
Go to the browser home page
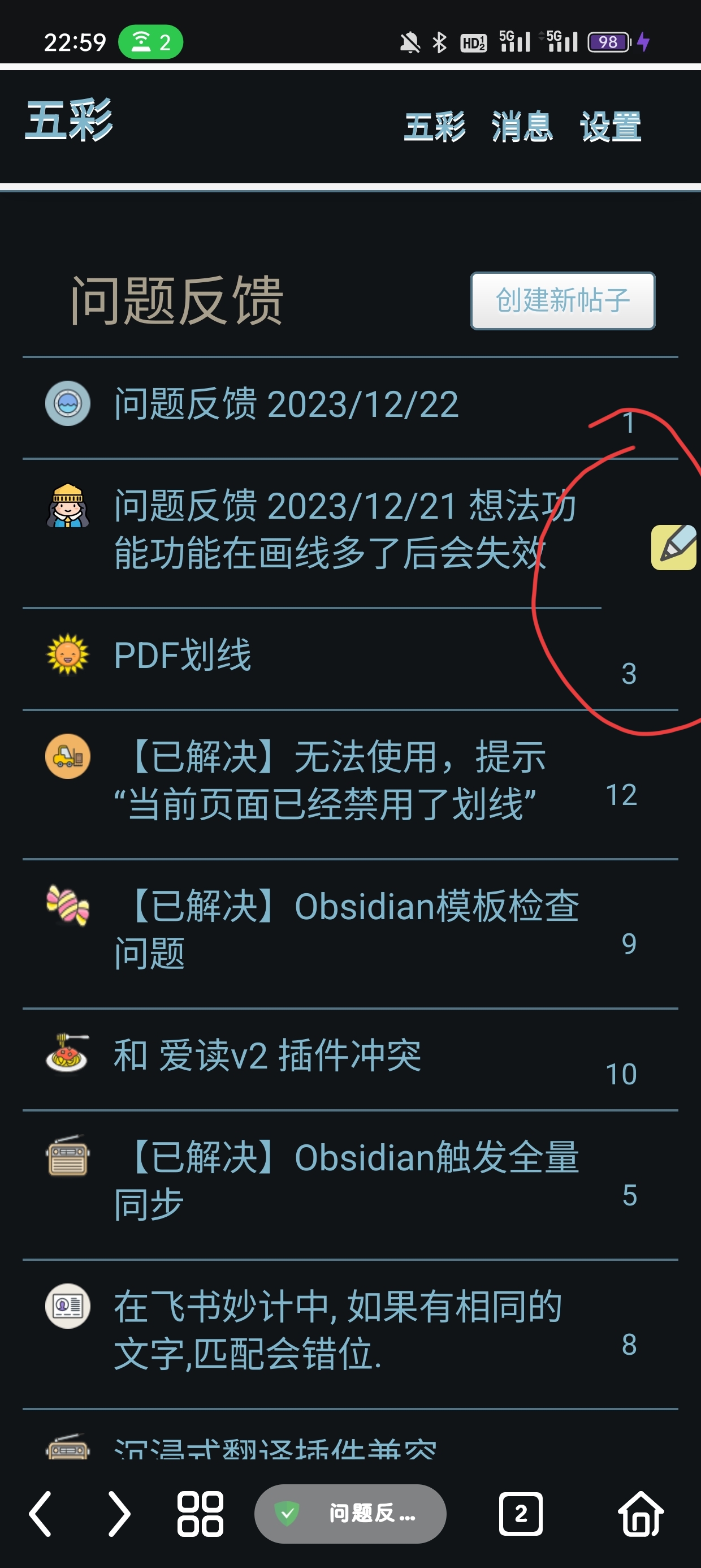point(641,1513)
